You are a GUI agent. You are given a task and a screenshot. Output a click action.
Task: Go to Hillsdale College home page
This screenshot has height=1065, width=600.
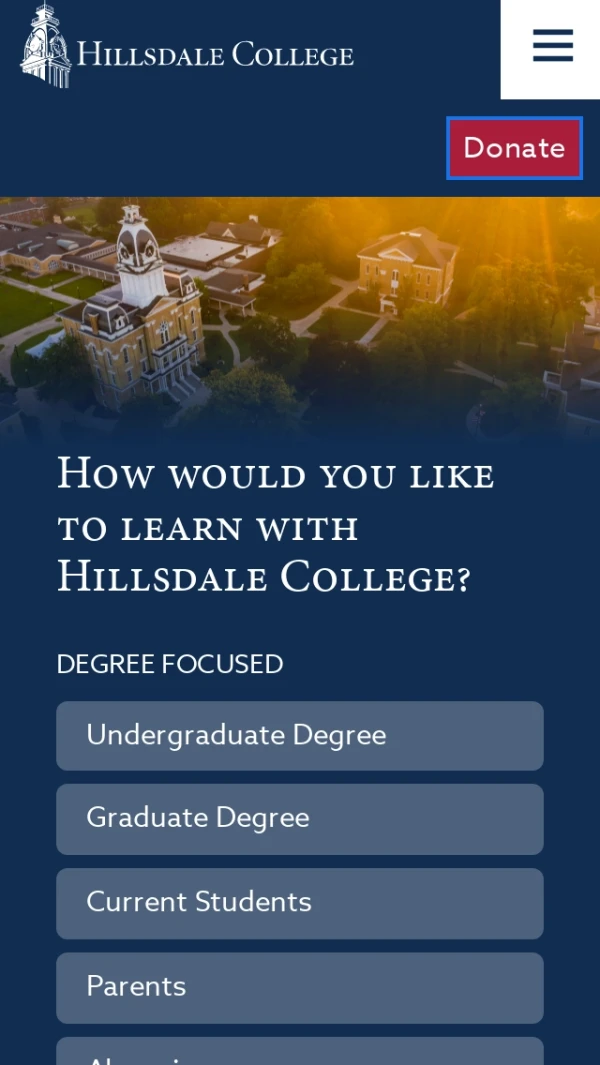coord(187,48)
